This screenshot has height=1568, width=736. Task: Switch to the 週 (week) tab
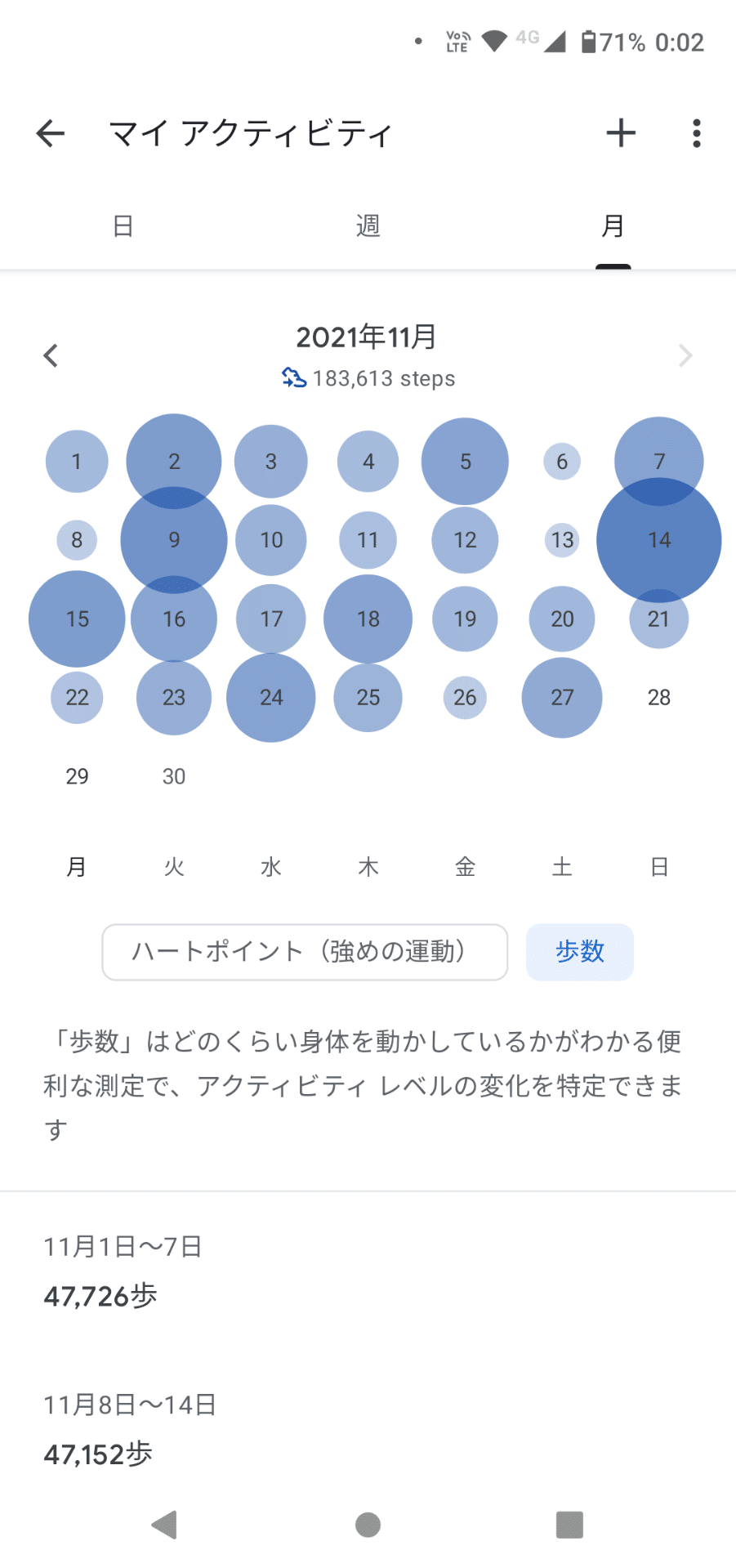[368, 226]
